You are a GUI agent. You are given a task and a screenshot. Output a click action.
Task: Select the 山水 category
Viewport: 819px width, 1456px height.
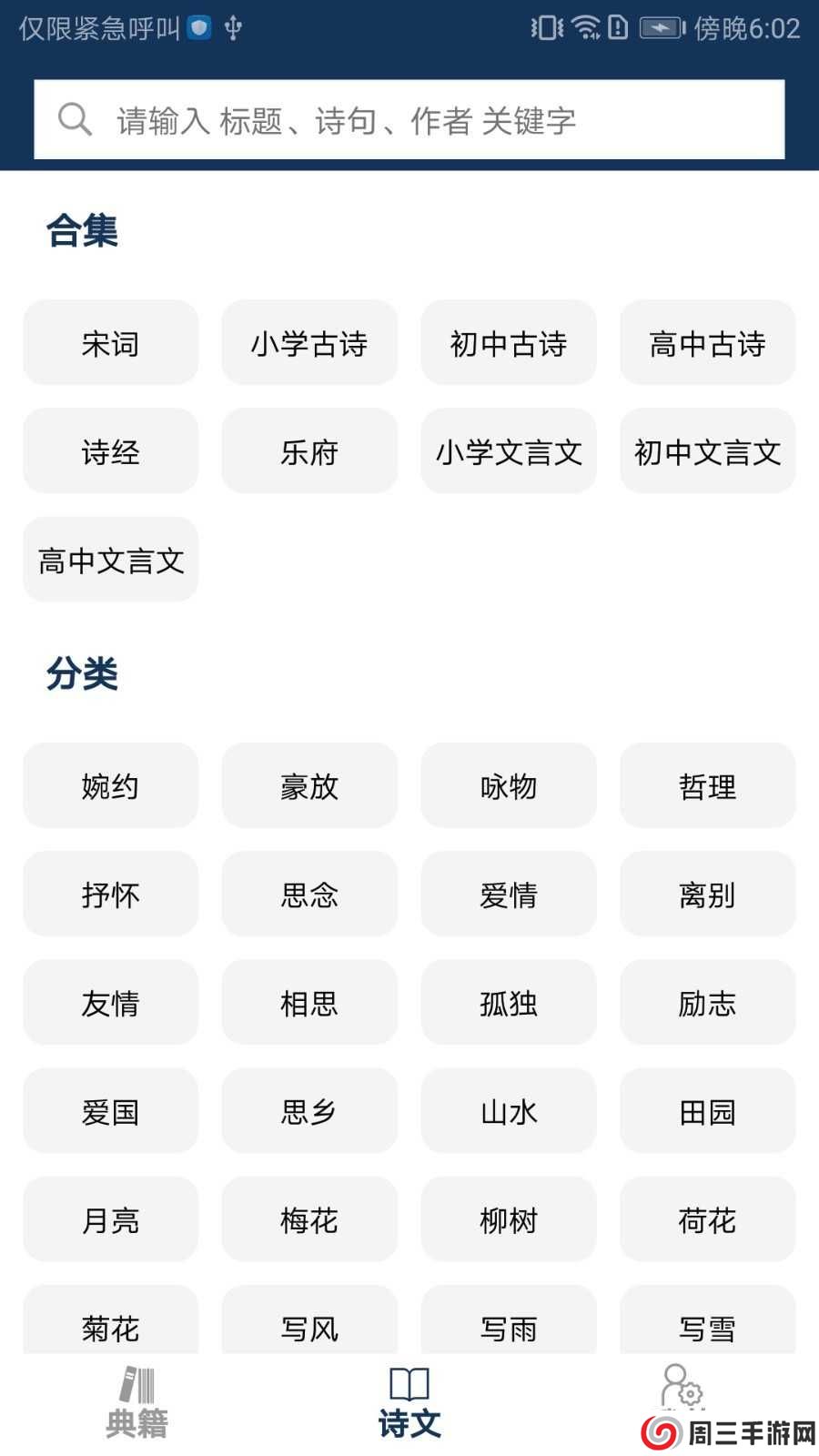[508, 1111]
